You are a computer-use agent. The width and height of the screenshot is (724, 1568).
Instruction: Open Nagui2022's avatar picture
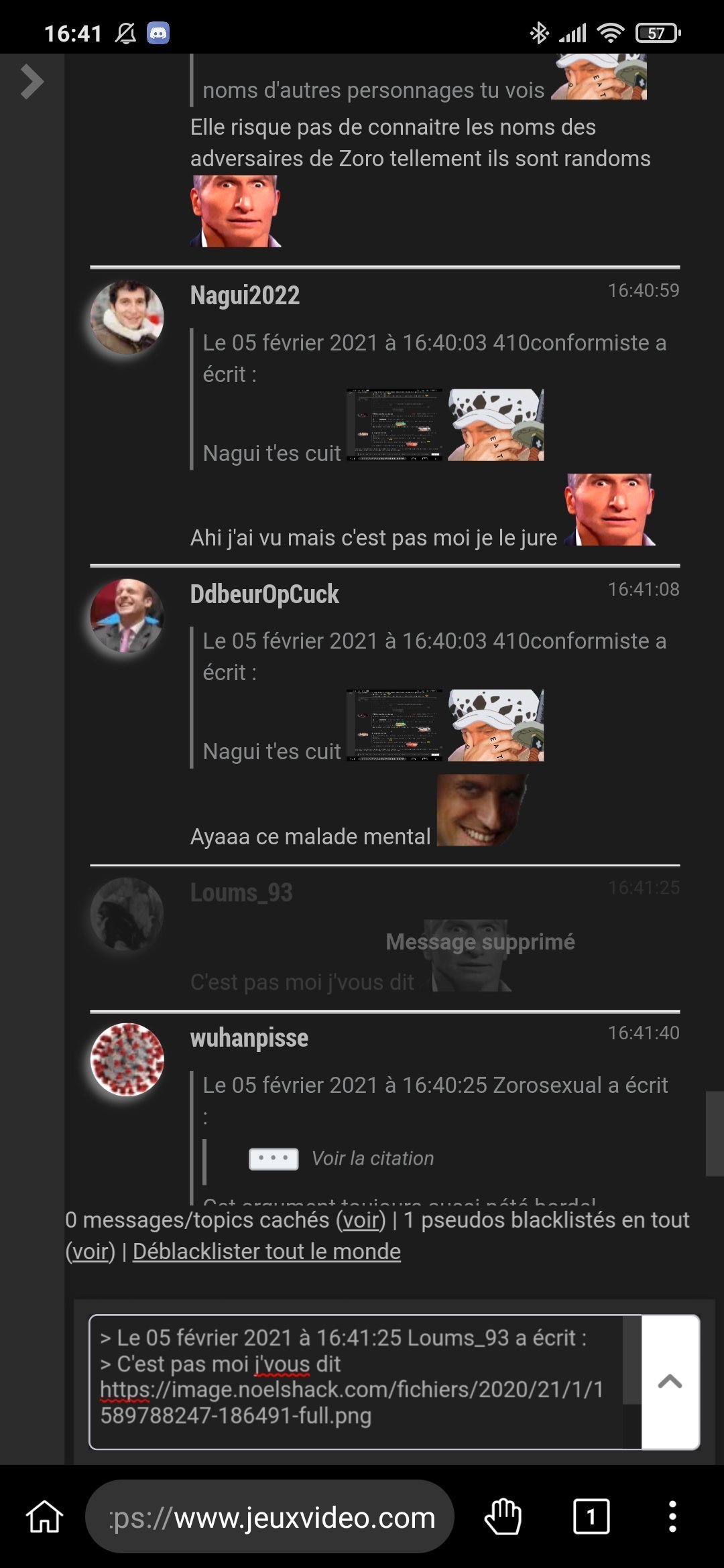click(127, 317)
